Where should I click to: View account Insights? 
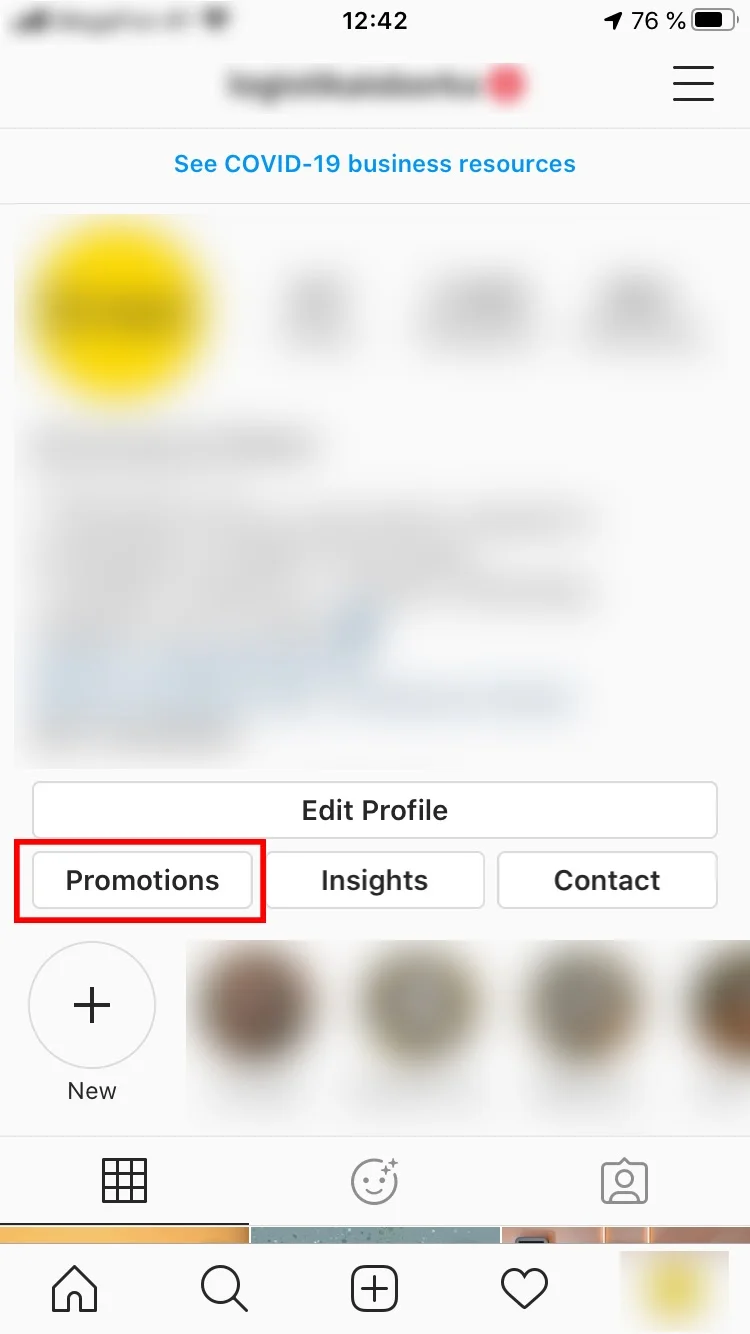pyautogui.click(x=374, y=880)
